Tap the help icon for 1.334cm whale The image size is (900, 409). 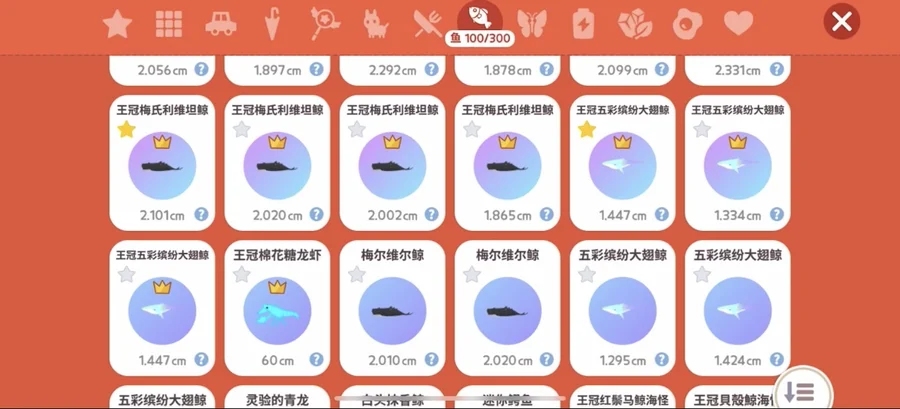point(777,215)
